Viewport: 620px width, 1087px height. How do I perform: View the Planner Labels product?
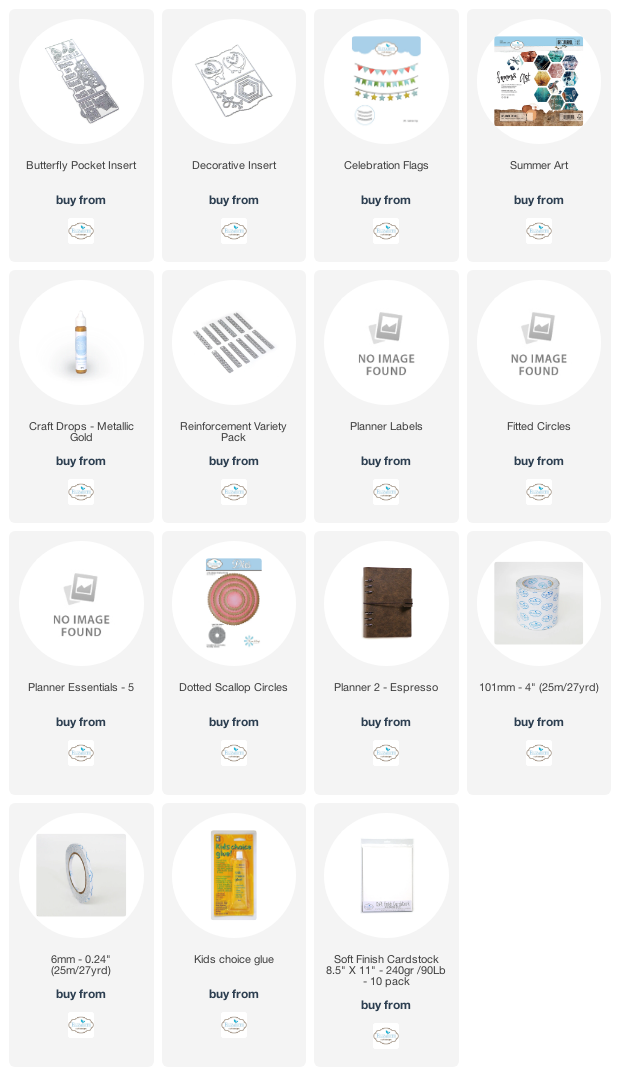click(386, 397)
